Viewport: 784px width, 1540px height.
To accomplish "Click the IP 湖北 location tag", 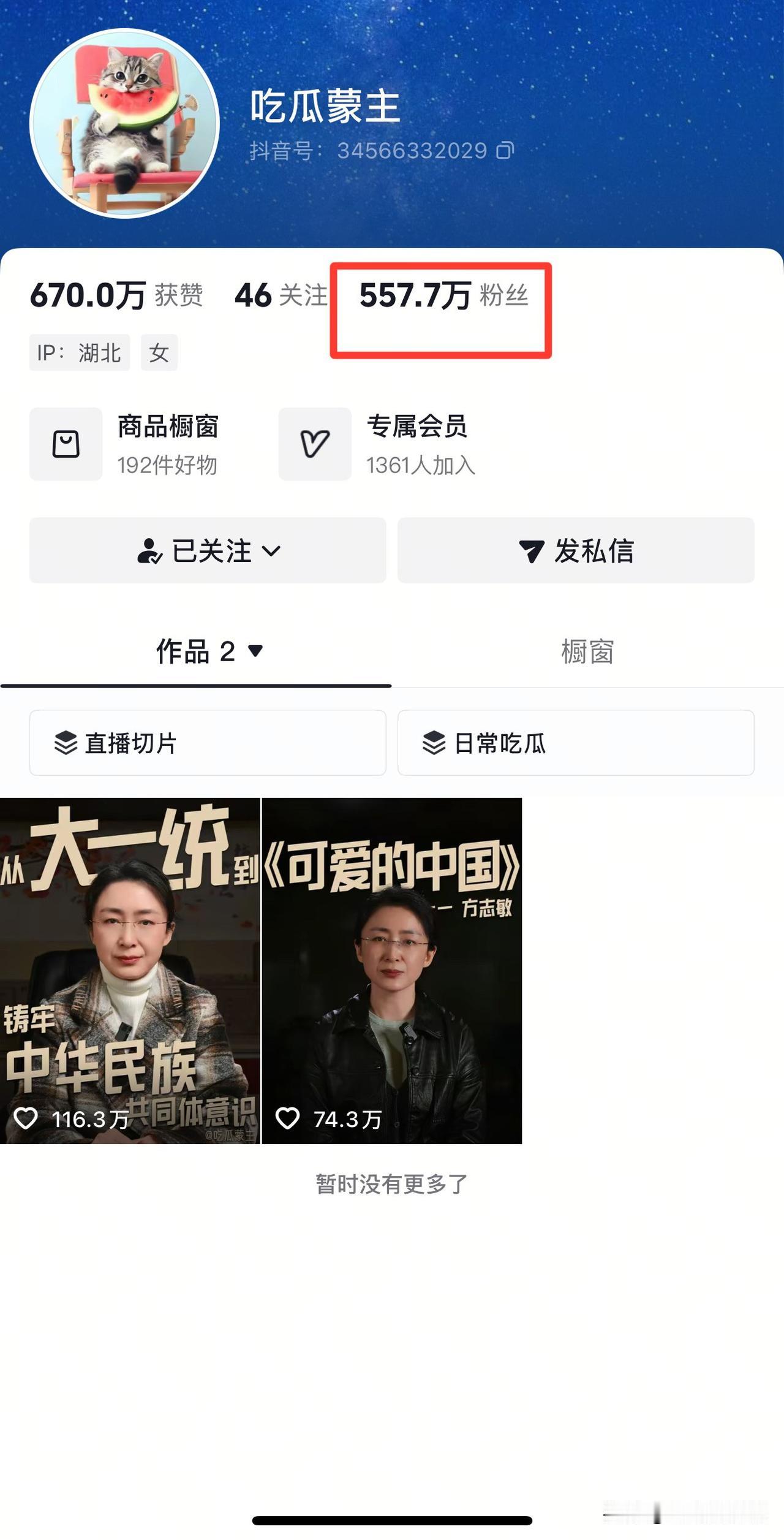I will [80, 352].
